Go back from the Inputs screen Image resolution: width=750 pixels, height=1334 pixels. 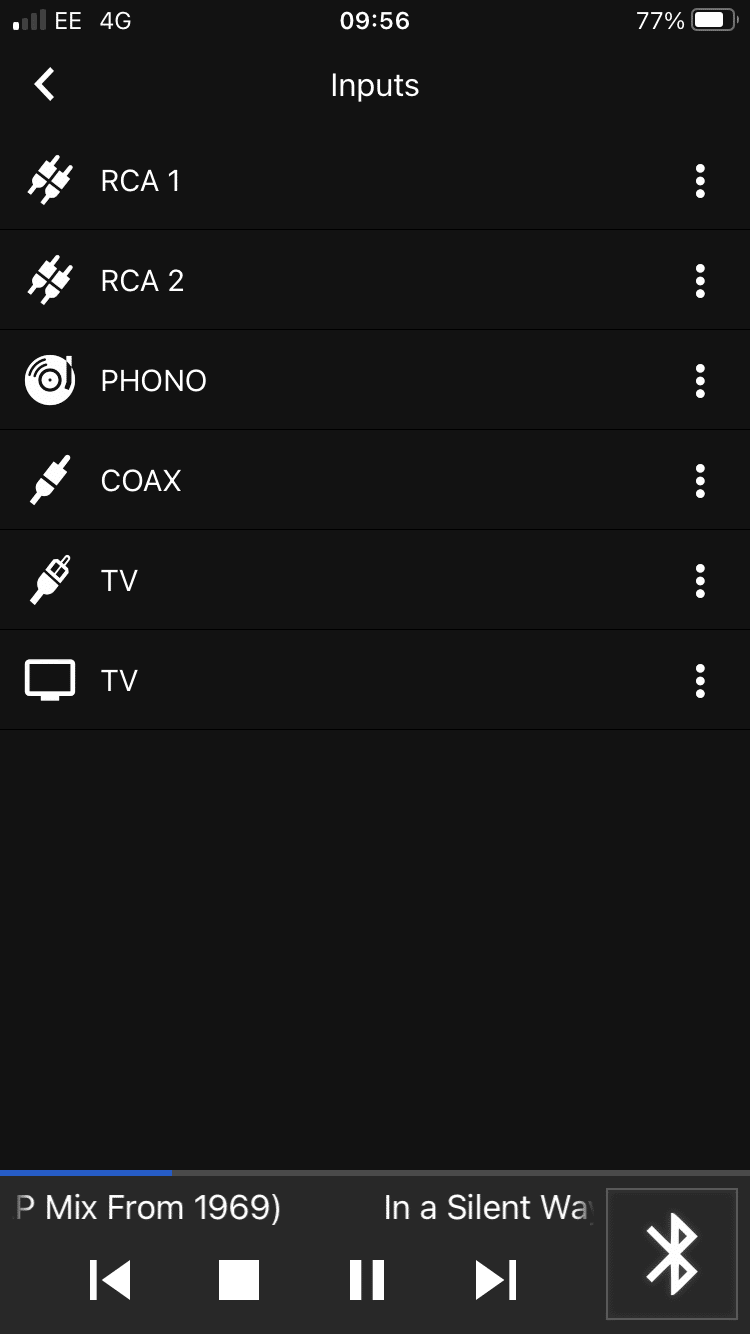click(45, 85)
